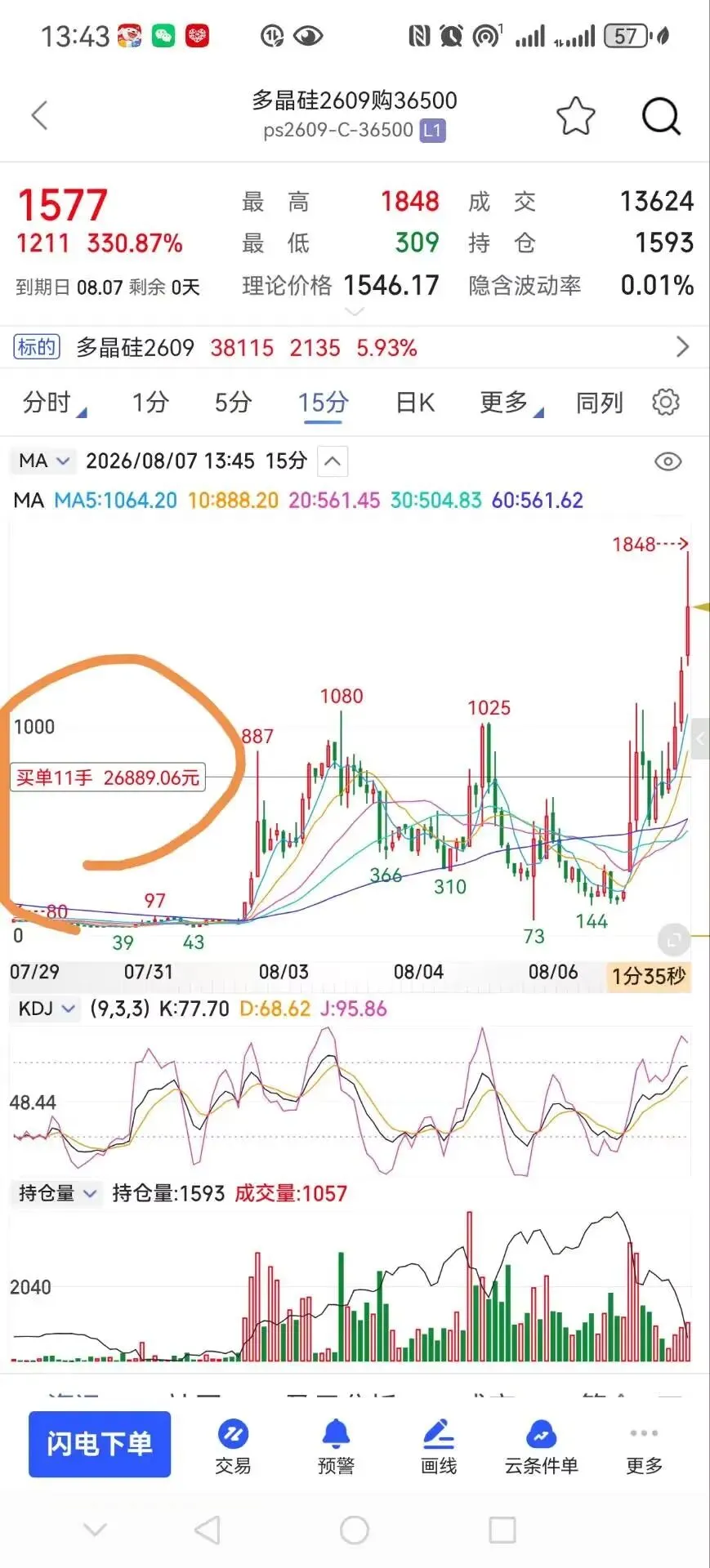Tap the 闪电下单 quick order button
Screen dimensions: 710x1568
100,1444
